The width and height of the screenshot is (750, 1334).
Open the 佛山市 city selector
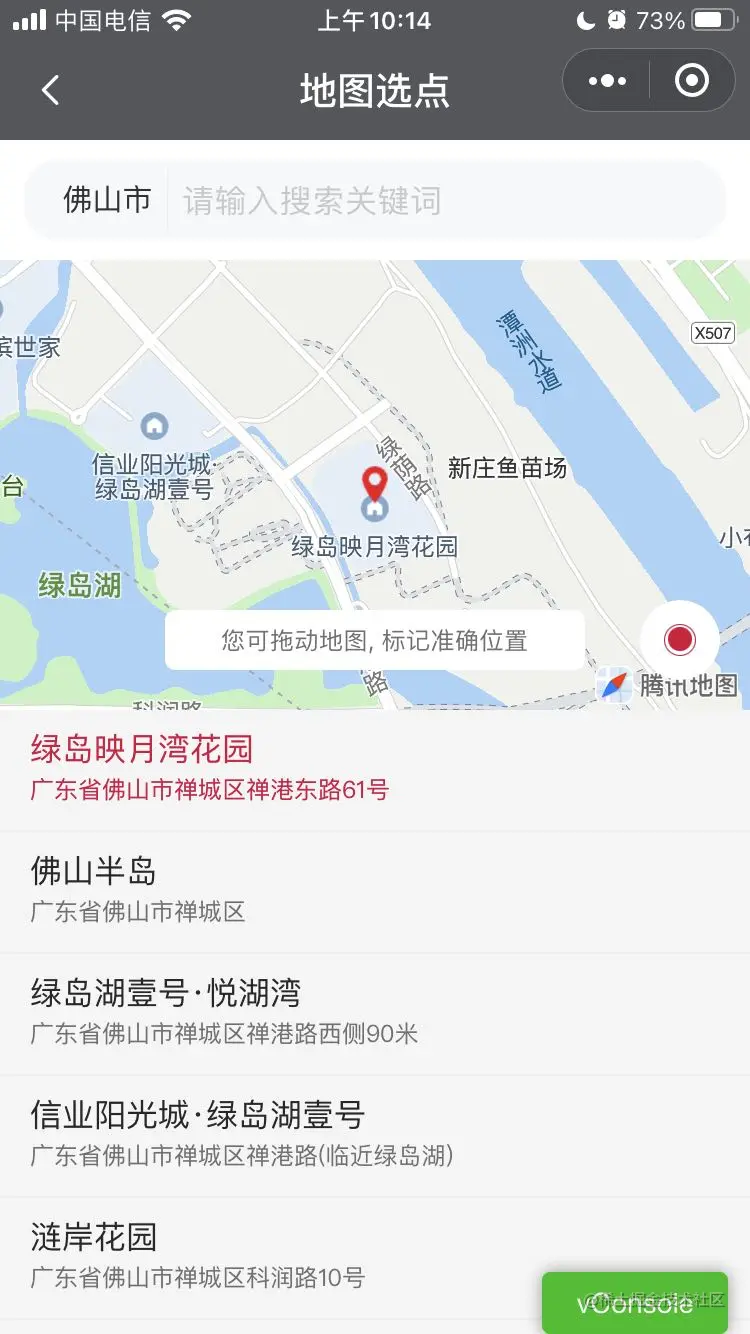[x=103, y=199]
